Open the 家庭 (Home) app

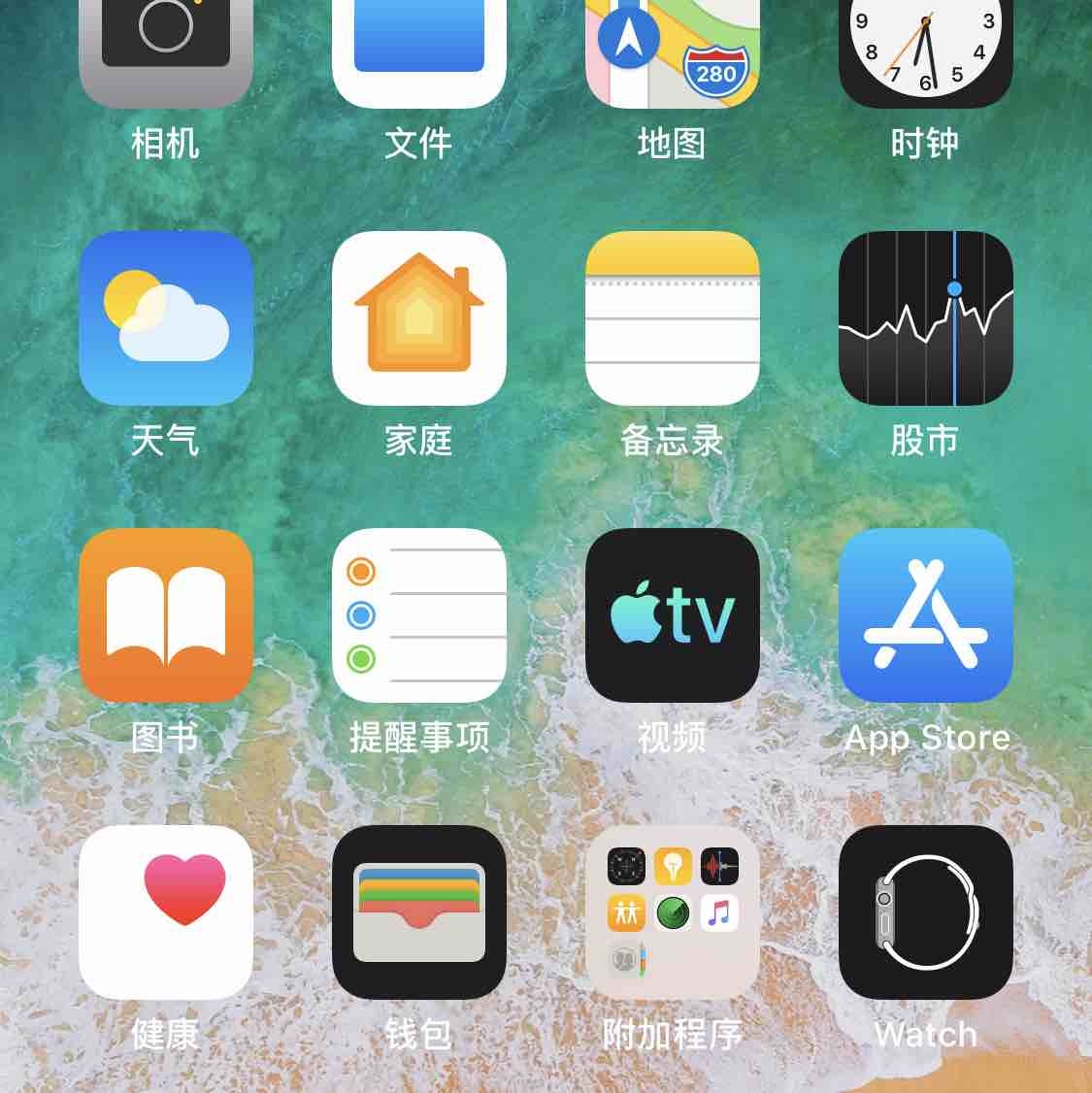[x=419, y=318]
